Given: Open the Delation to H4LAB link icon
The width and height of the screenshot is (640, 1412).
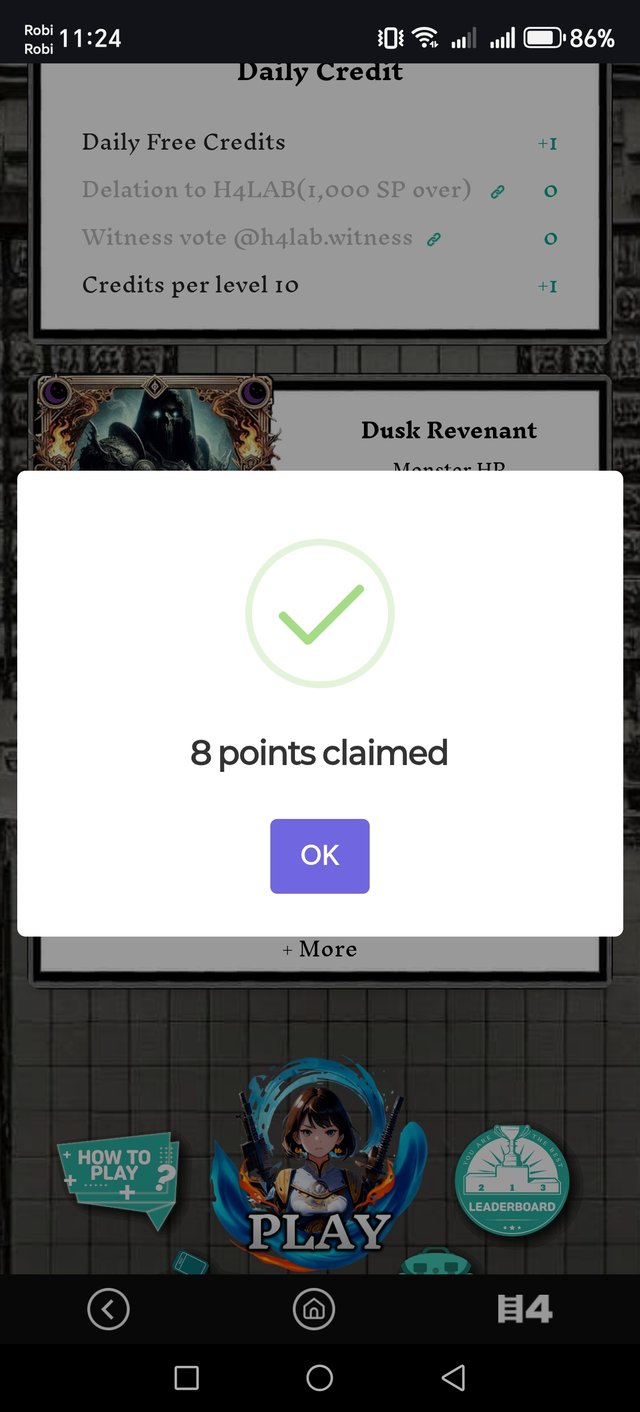Looking at the screenshot, I should (497, 191).
